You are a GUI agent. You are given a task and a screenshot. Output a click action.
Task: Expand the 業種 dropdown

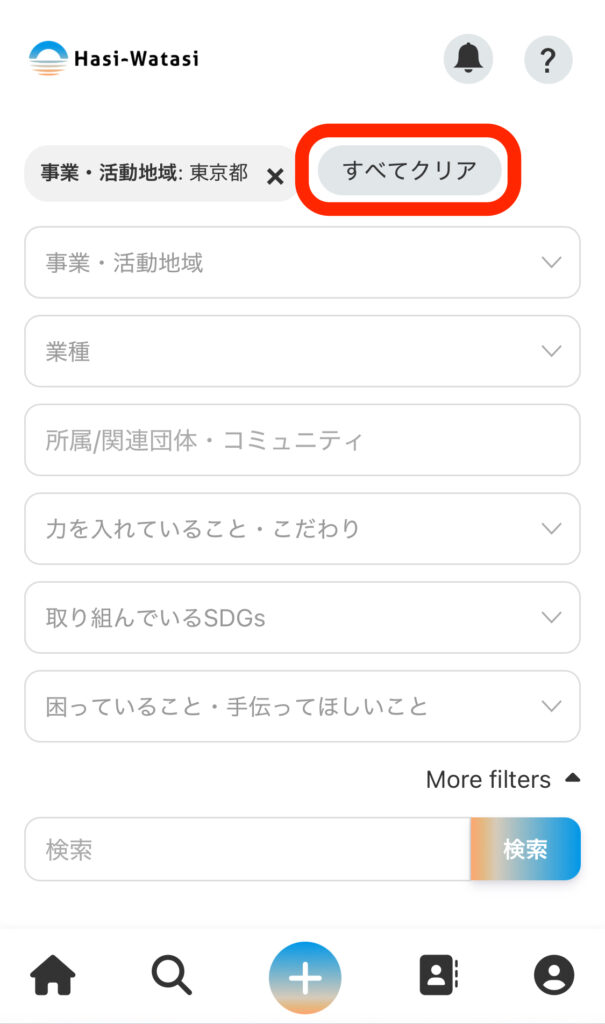pos(302,351)
